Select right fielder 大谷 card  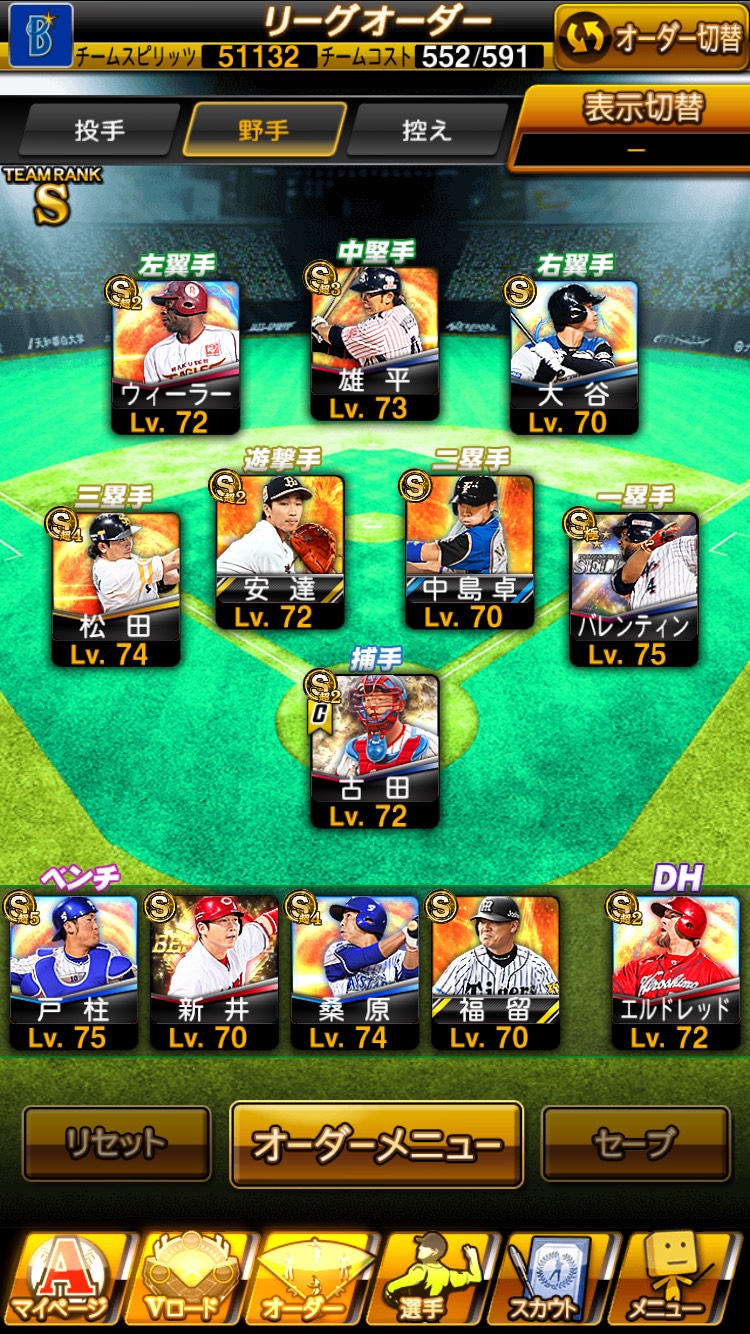click(x=574, y=357)
